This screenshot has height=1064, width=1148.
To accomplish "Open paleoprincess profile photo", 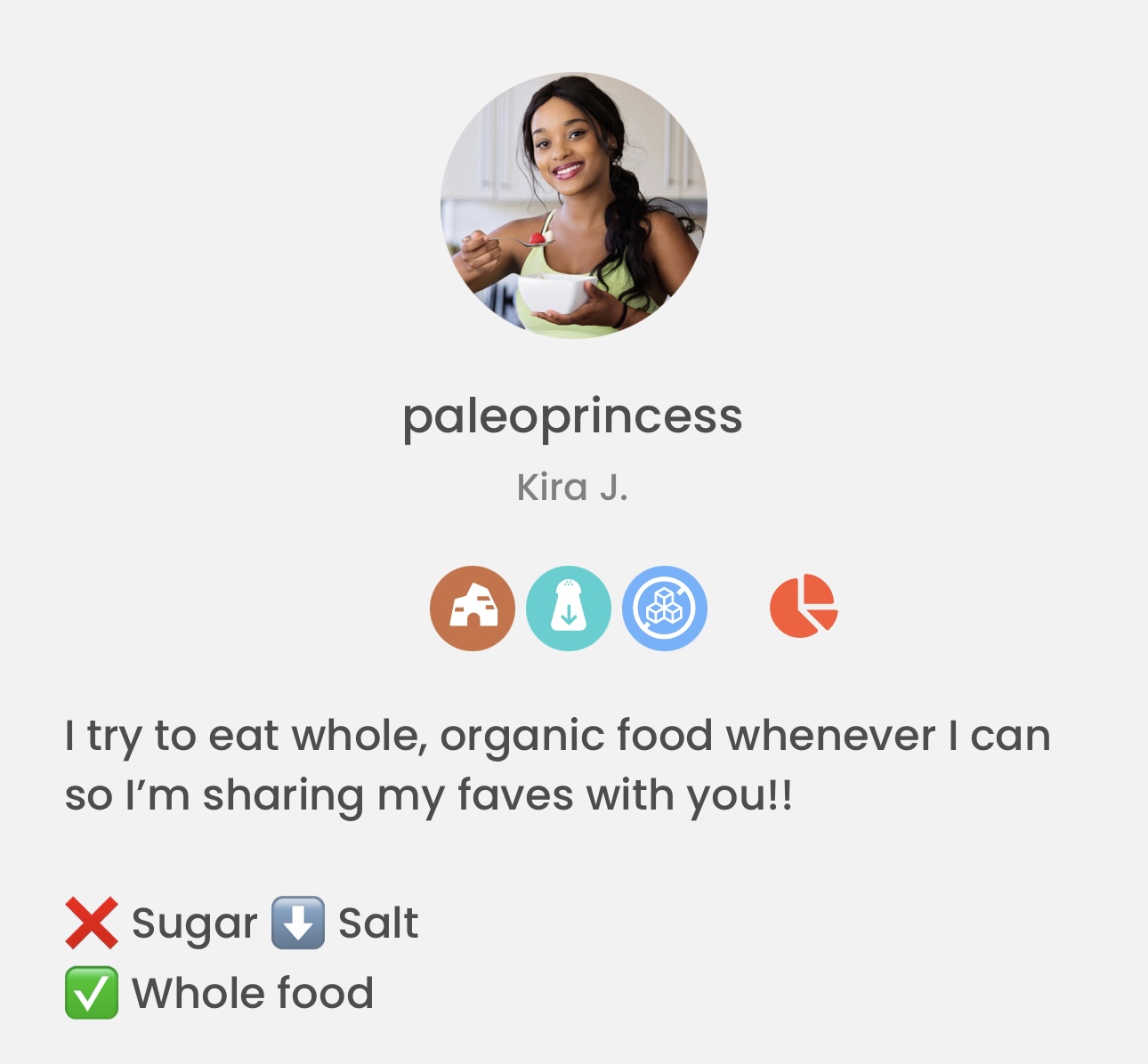I will click(574, 206).
